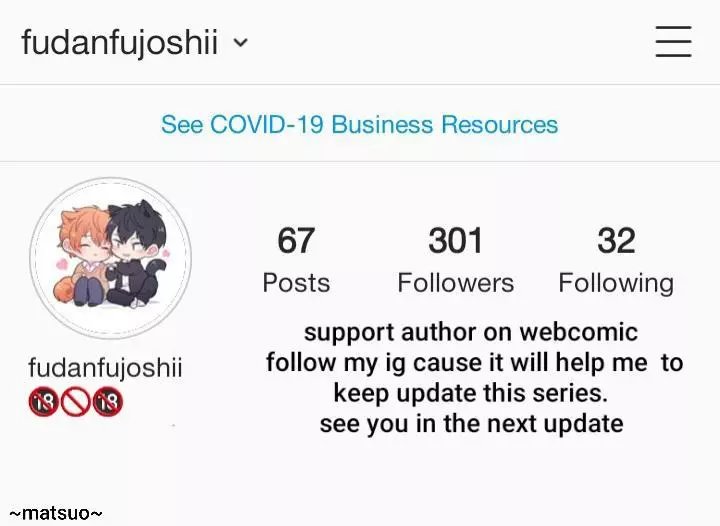Tap the fudanfujoshii profile picture

pyautogui.click(x=110, y=258)
